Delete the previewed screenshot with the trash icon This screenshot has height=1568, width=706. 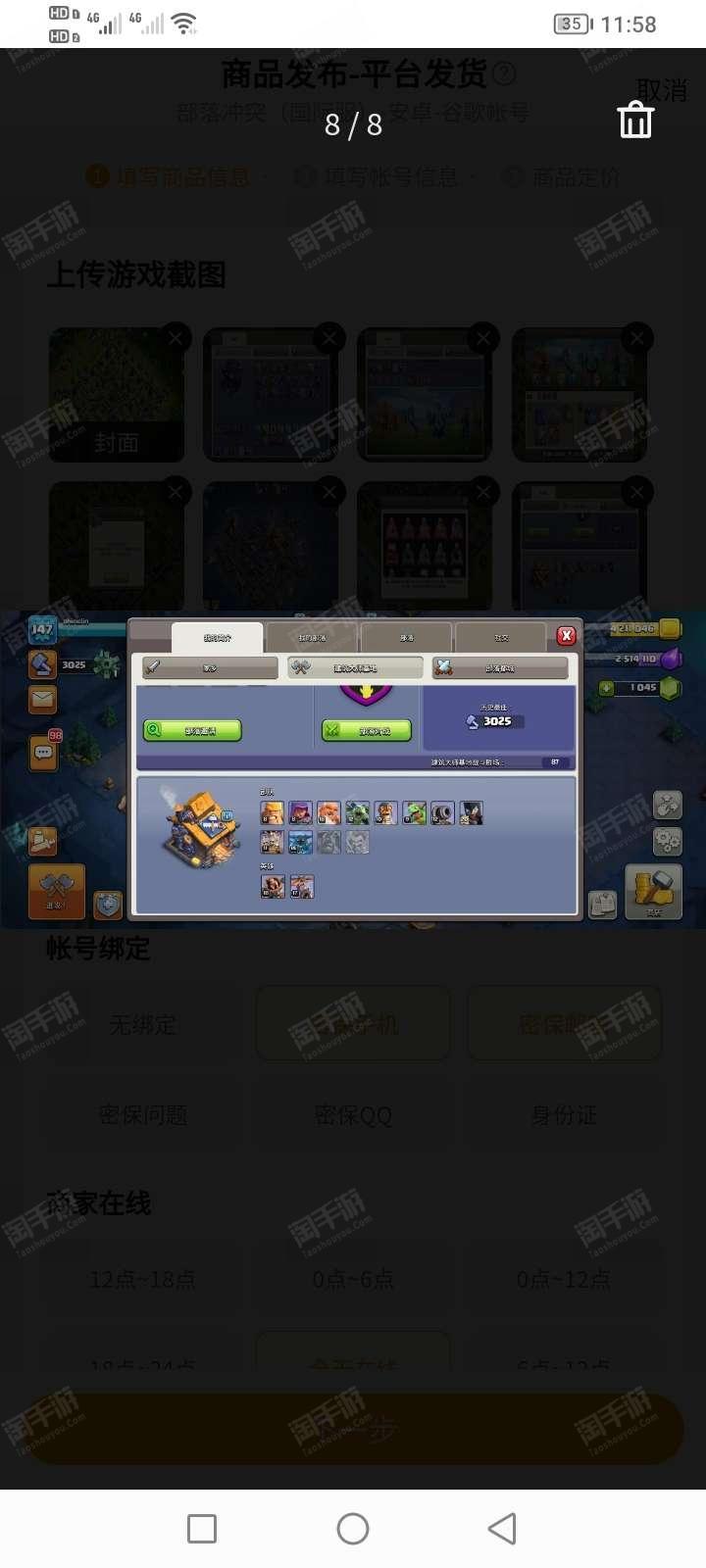coord(634,121)
